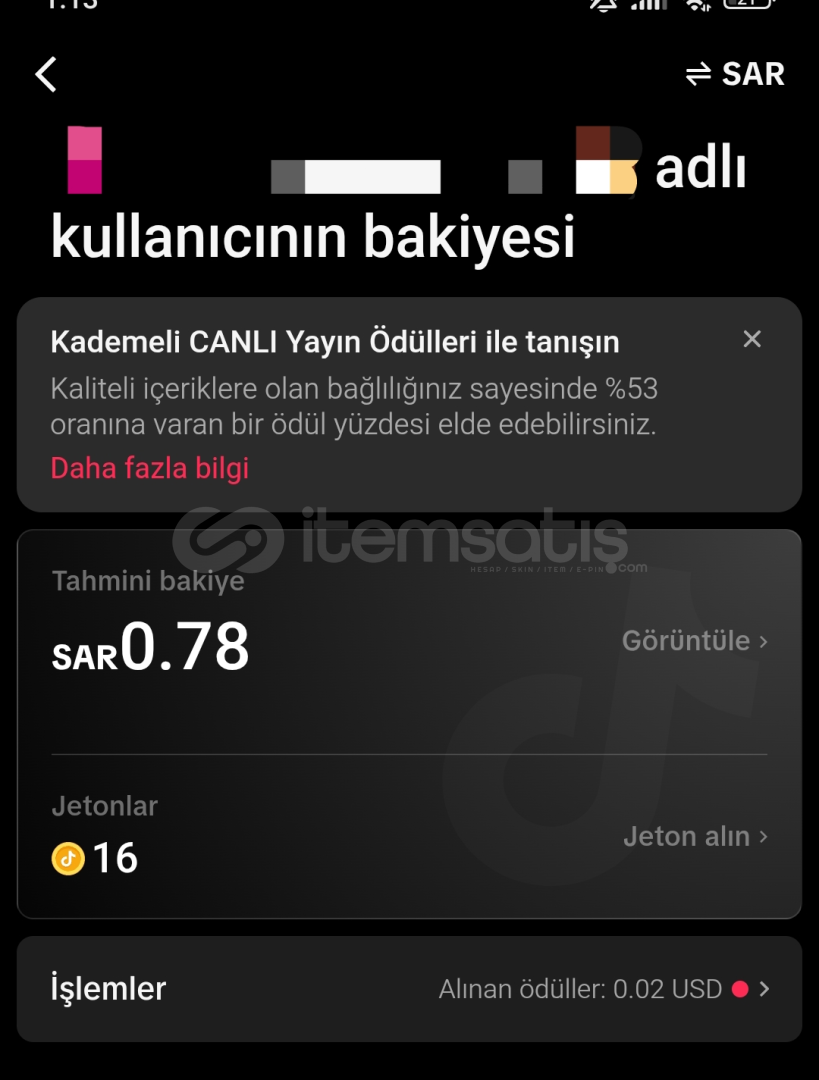The height and width of the screenshot is (1080, 819).
Task: Open the Daha fazla bilgi link
Action: (x=150, y=468)
